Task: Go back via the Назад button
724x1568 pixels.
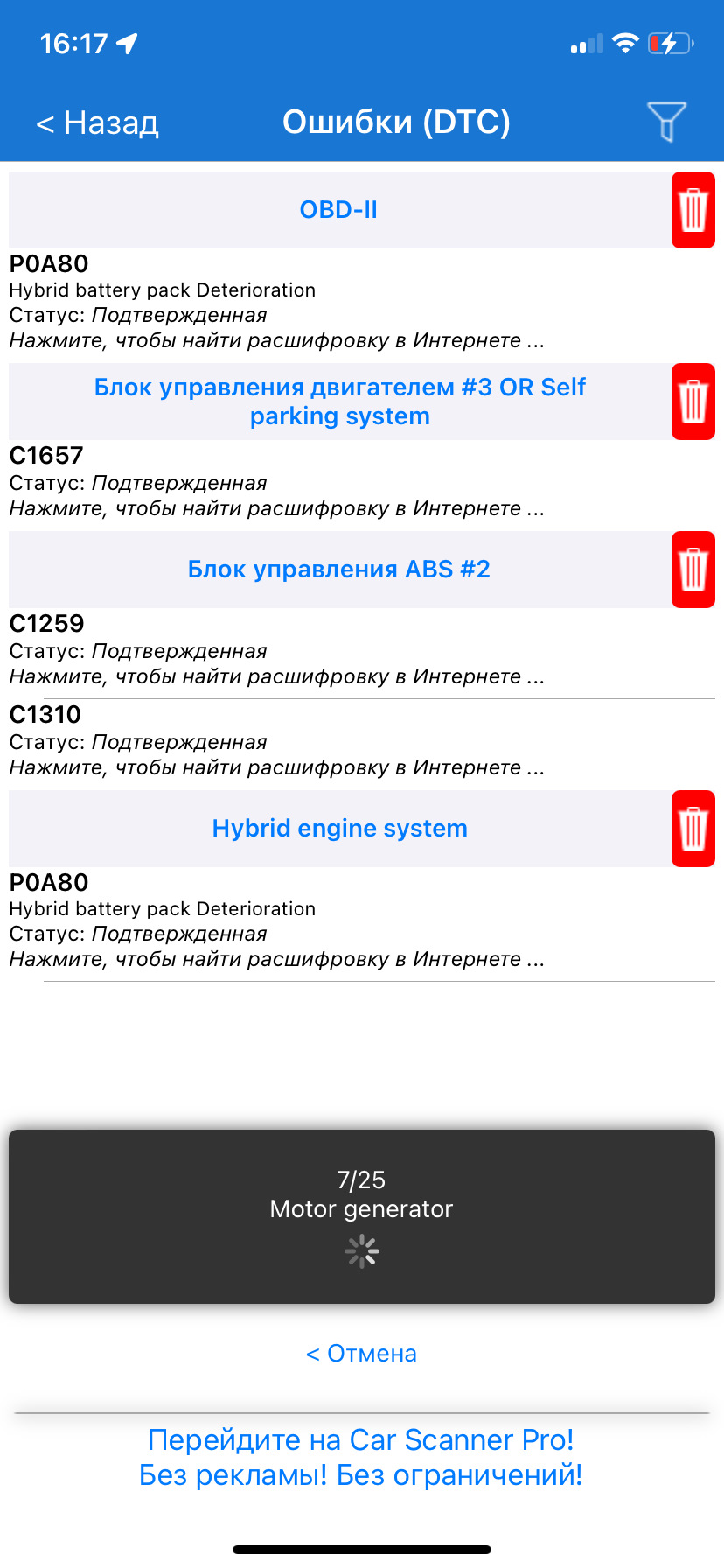Action: click(97, 122)
